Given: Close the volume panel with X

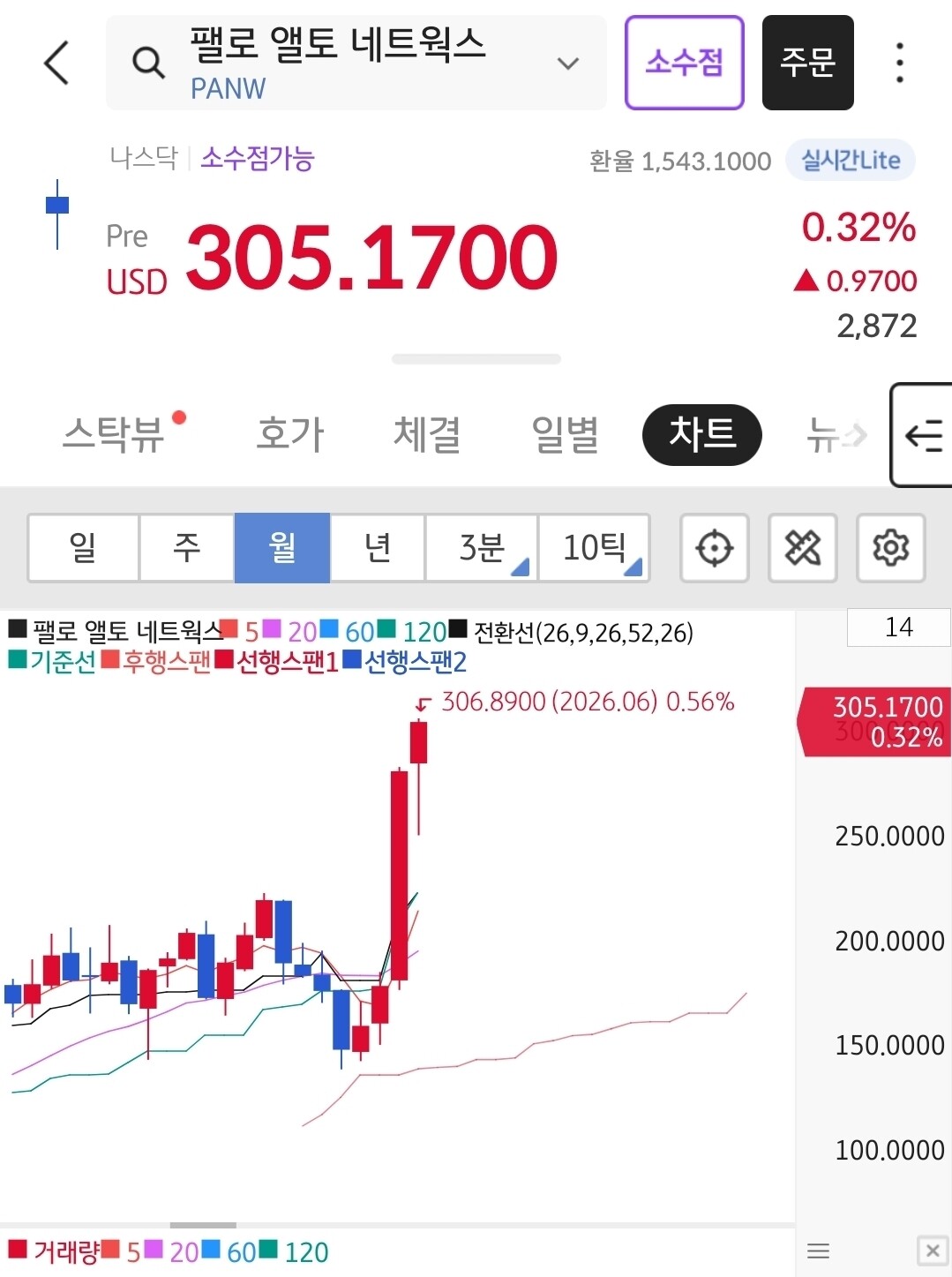Looking at the screenshot, I should click(933, 1251).
